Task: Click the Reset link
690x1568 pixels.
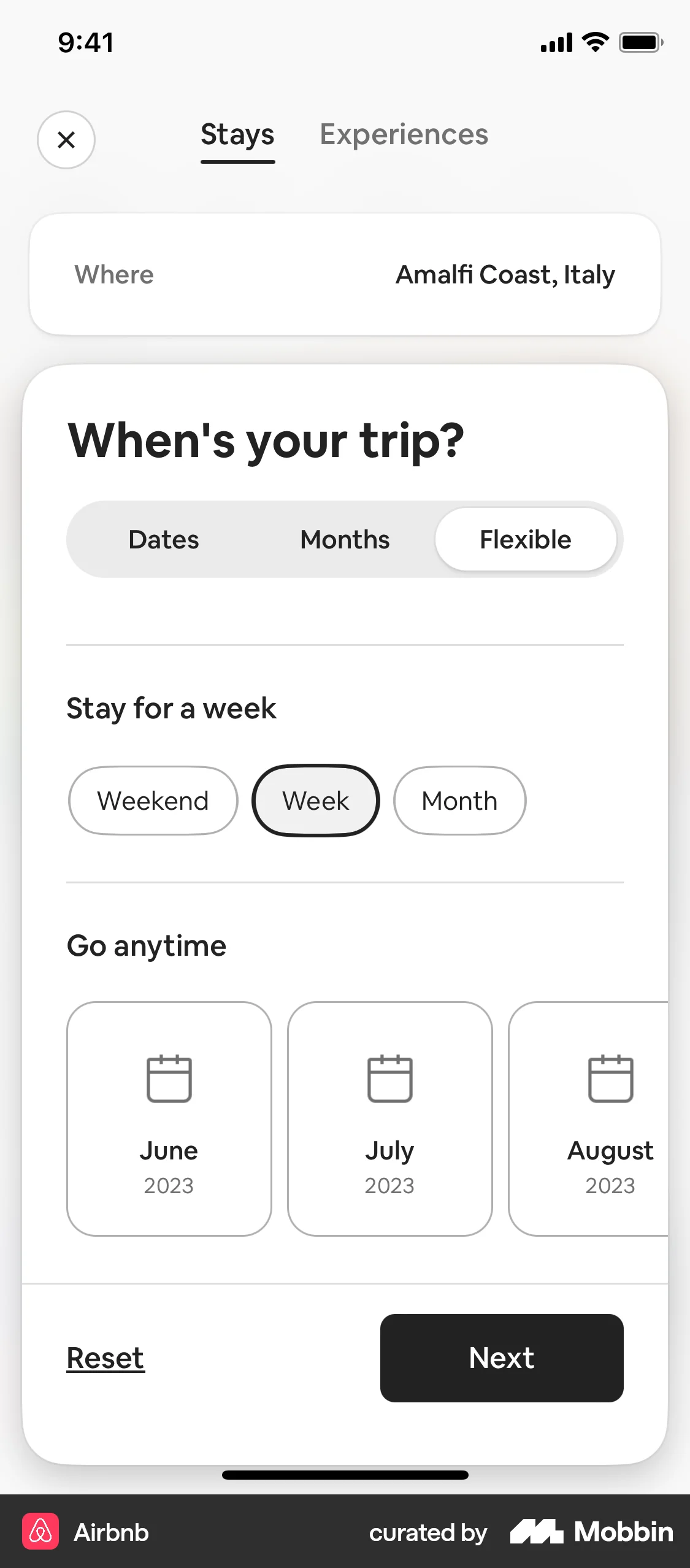Action: click(105, 1358)
